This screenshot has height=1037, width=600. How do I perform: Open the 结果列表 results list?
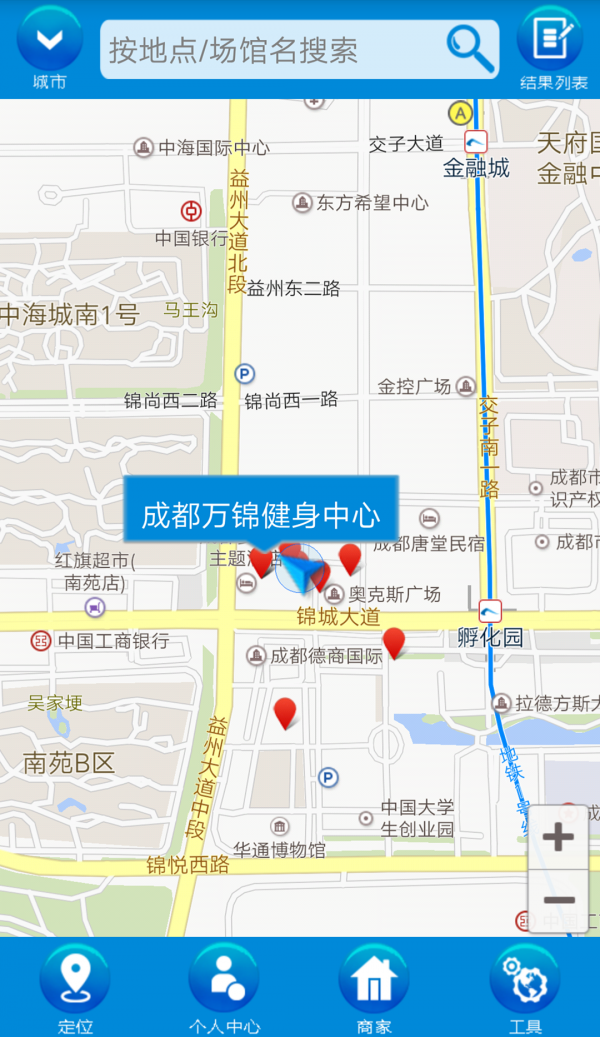[x=551, y=47]
